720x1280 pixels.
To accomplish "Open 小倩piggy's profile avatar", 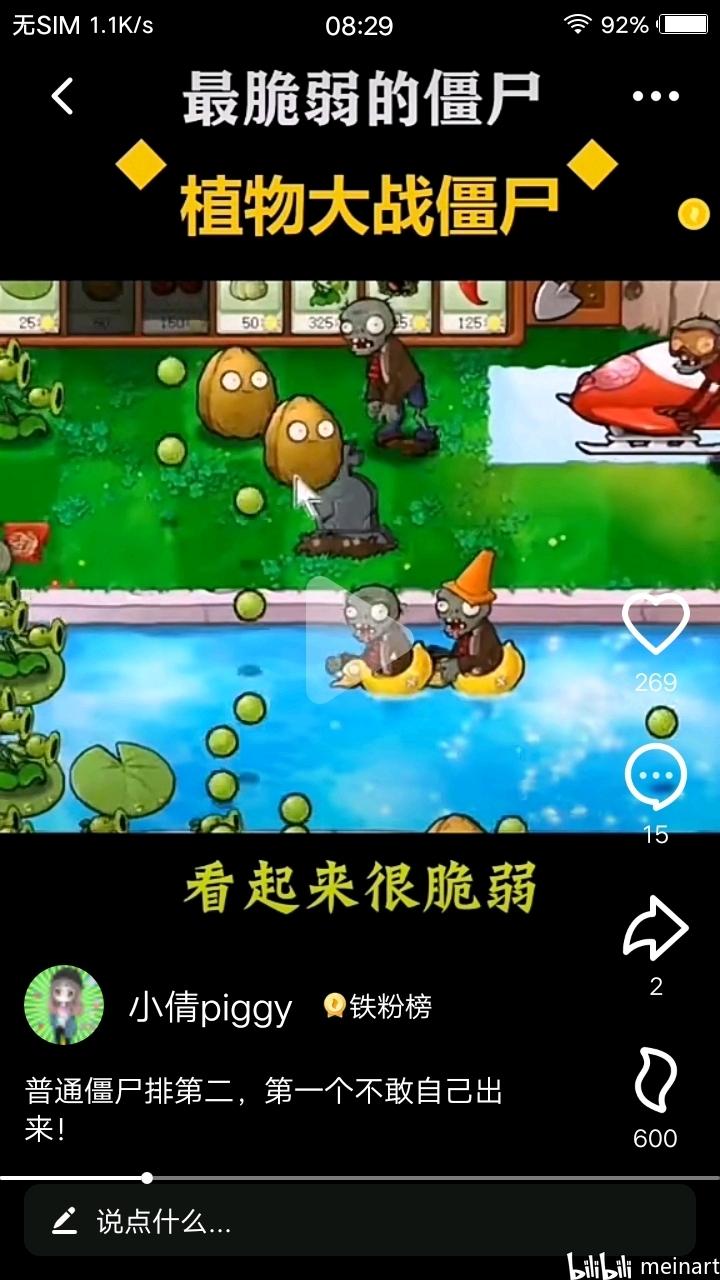I will [x=64, y=1006].
